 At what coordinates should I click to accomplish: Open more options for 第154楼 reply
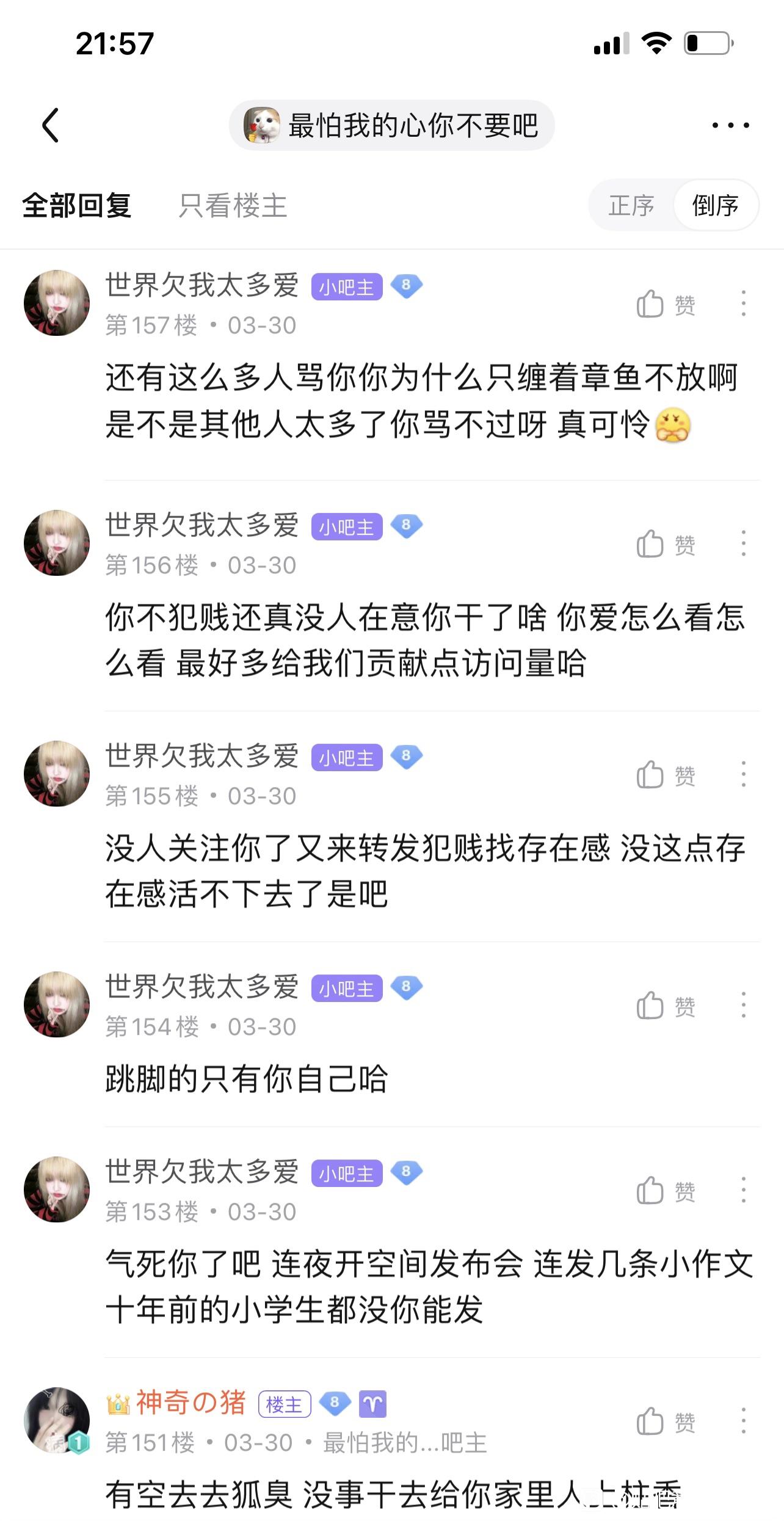click(x=743, y=1005)
